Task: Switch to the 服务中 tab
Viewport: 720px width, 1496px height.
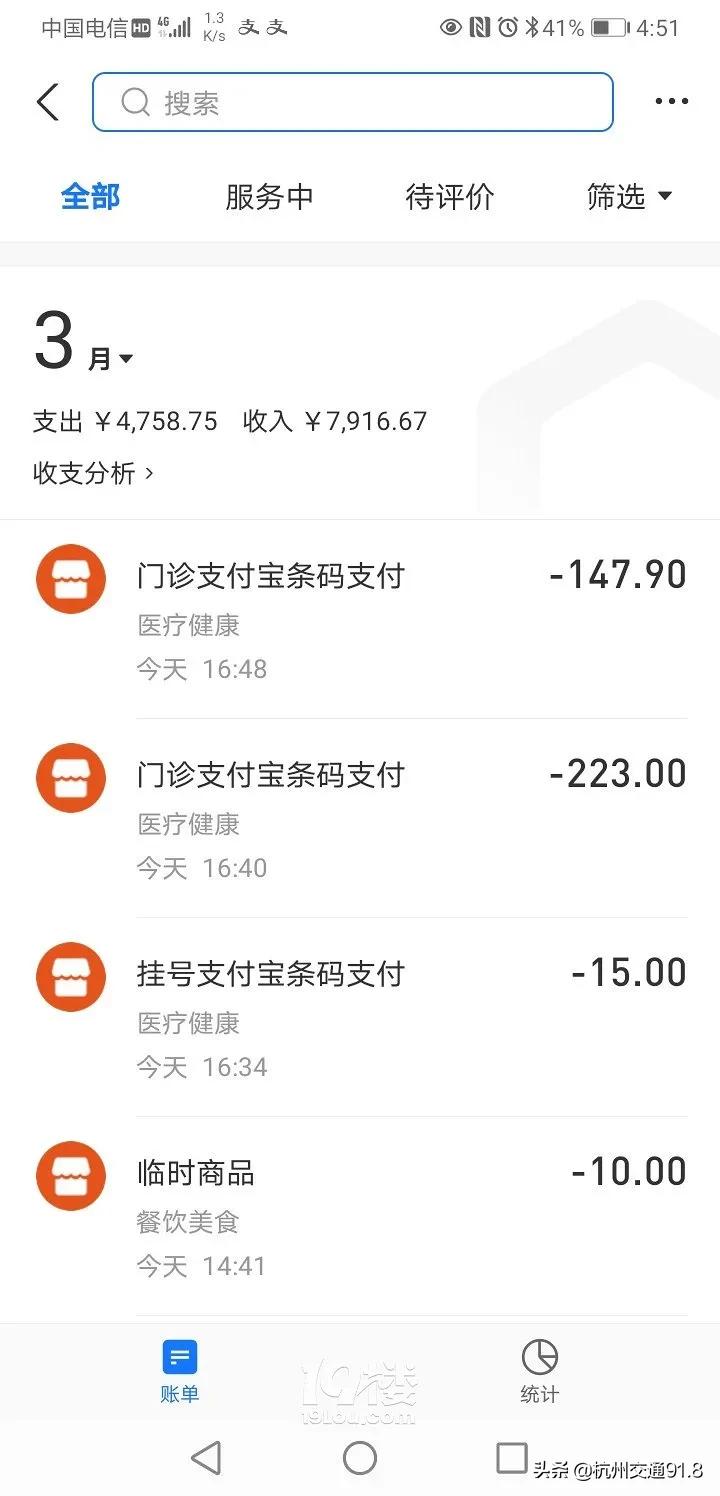Action: click(x=269, y=197)
